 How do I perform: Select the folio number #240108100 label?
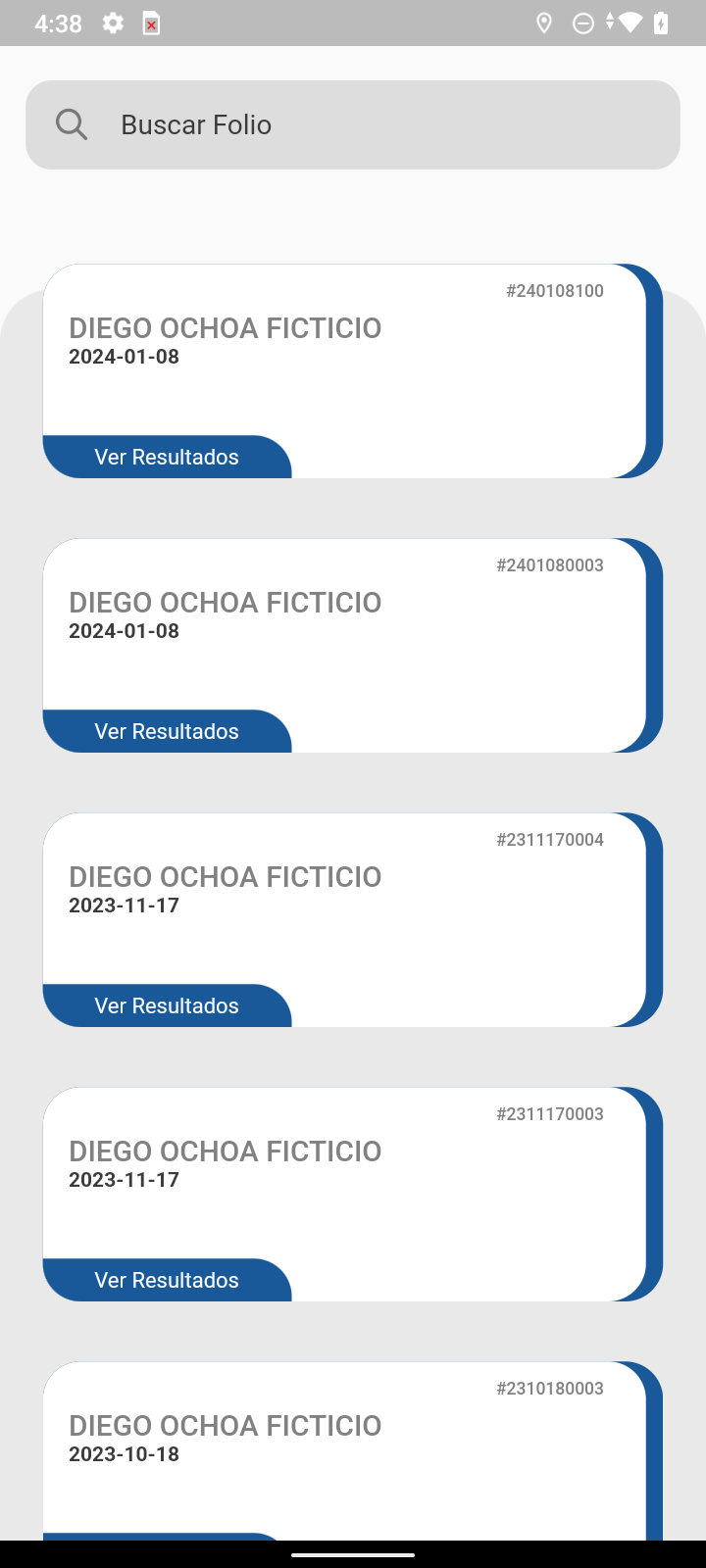point(554,290)
